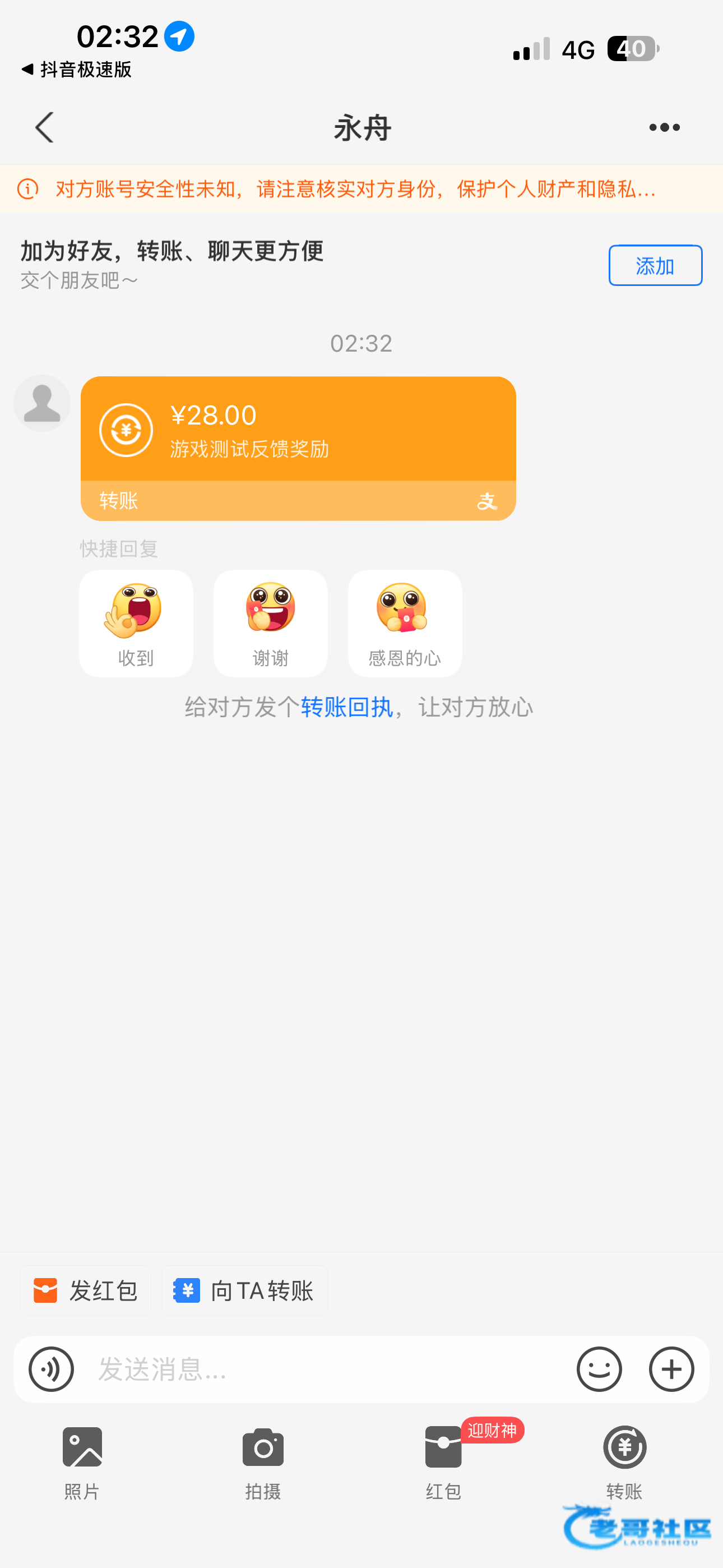Open the emoji picker
This screenshot has width=723, height=1568.
pos(599,1369)
